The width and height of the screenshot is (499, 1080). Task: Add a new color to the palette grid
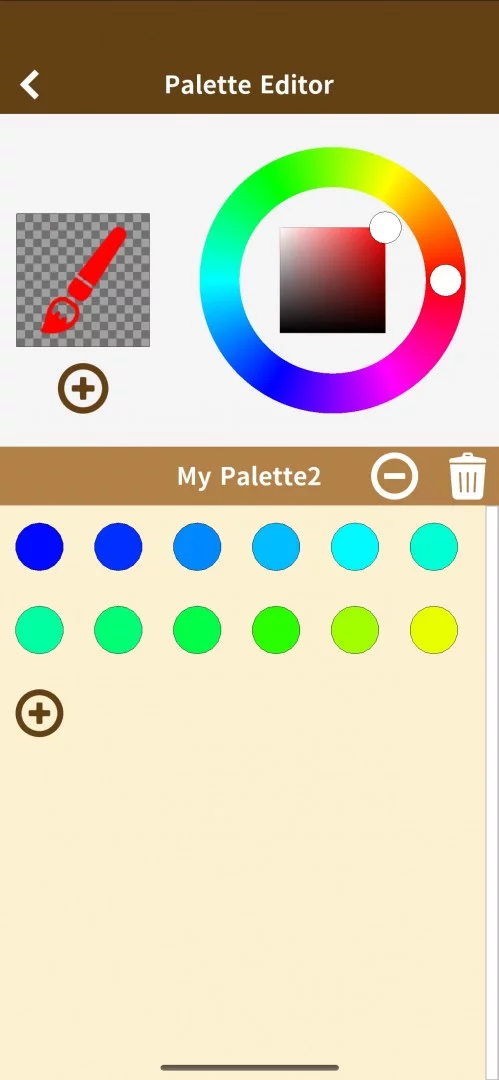click(39, 713)
